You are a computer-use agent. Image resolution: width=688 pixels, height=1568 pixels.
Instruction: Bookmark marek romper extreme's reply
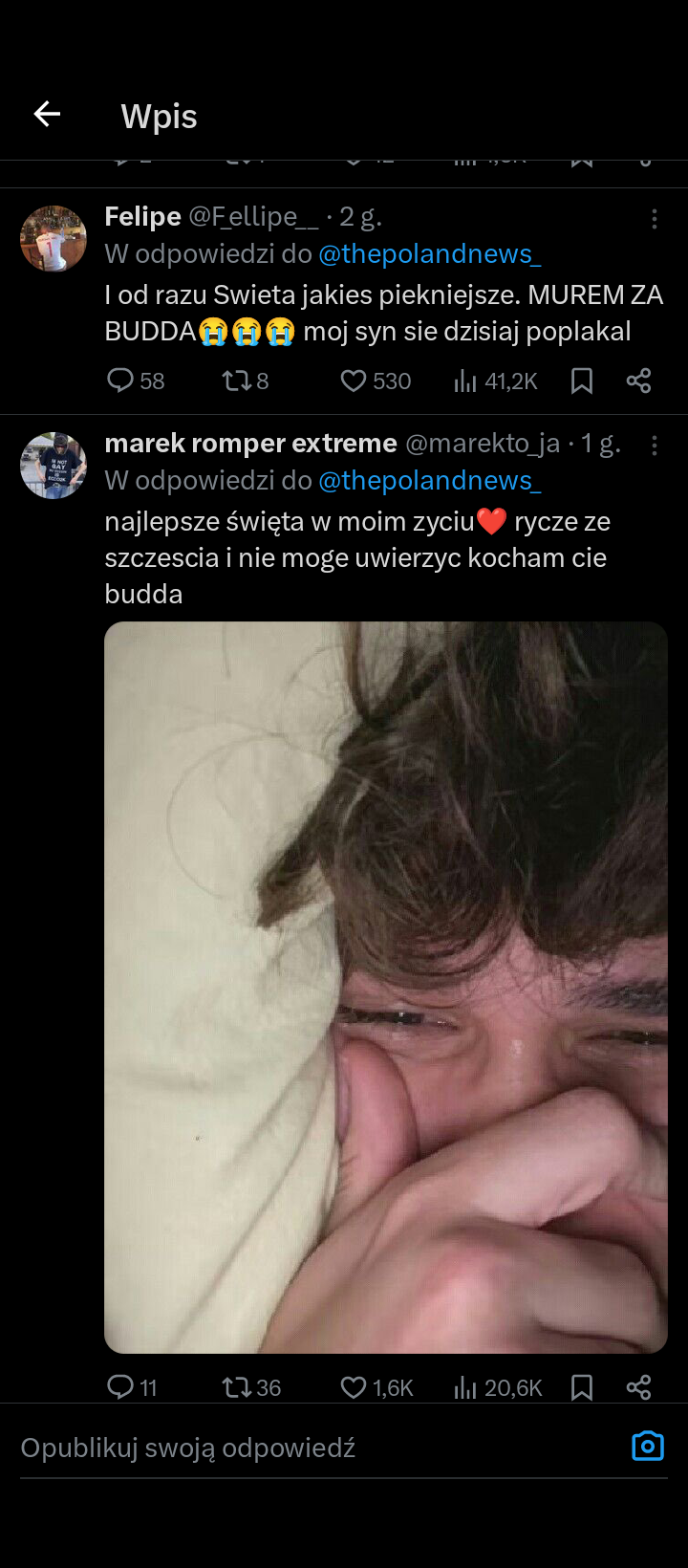(582, 1387)
